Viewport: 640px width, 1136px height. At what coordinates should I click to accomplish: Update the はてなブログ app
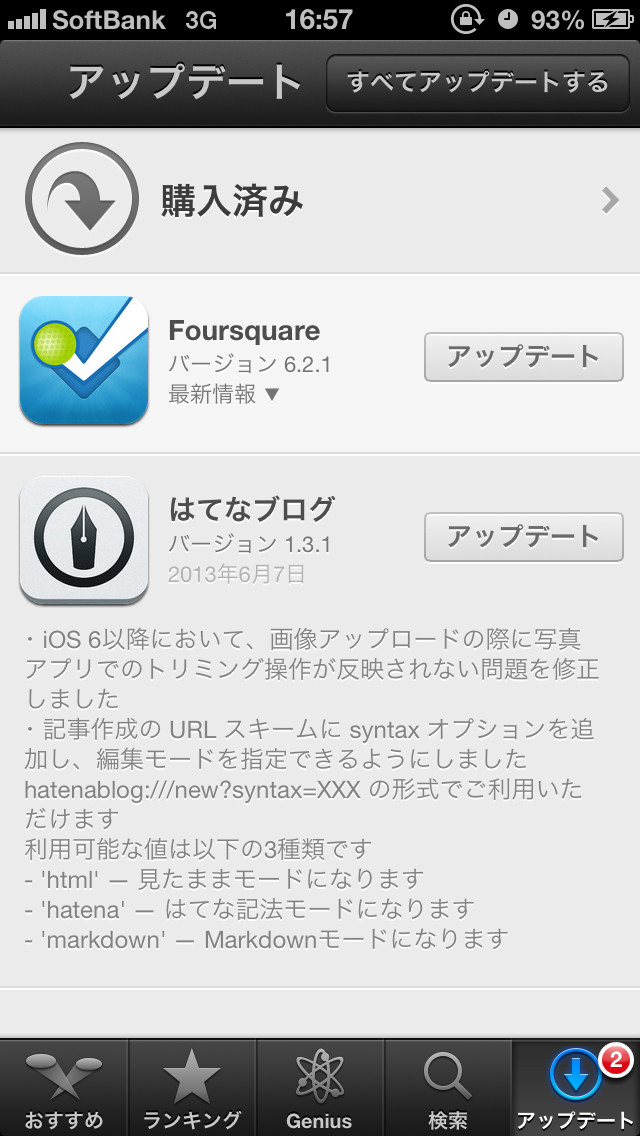click(523, 537)
